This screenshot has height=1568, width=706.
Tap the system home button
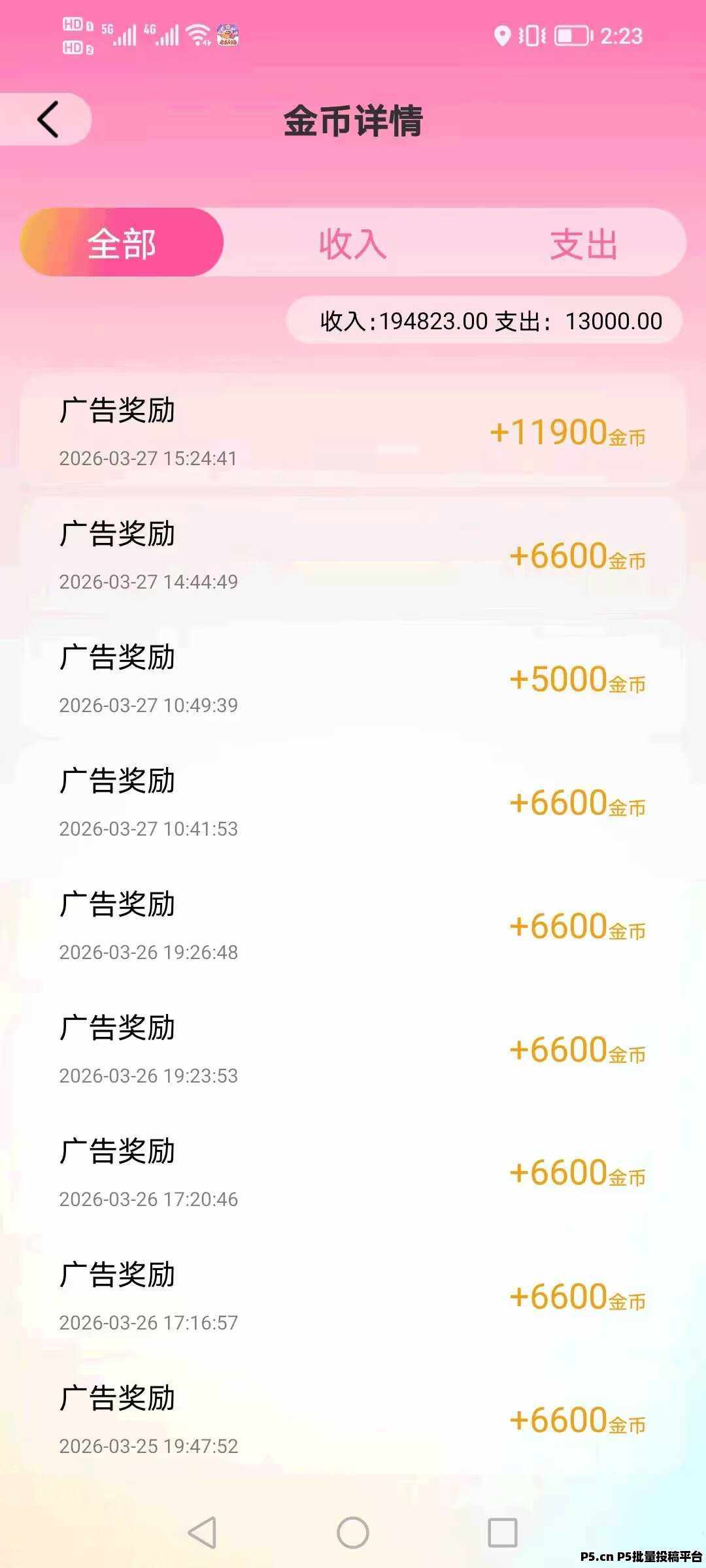click(353, 1532)
